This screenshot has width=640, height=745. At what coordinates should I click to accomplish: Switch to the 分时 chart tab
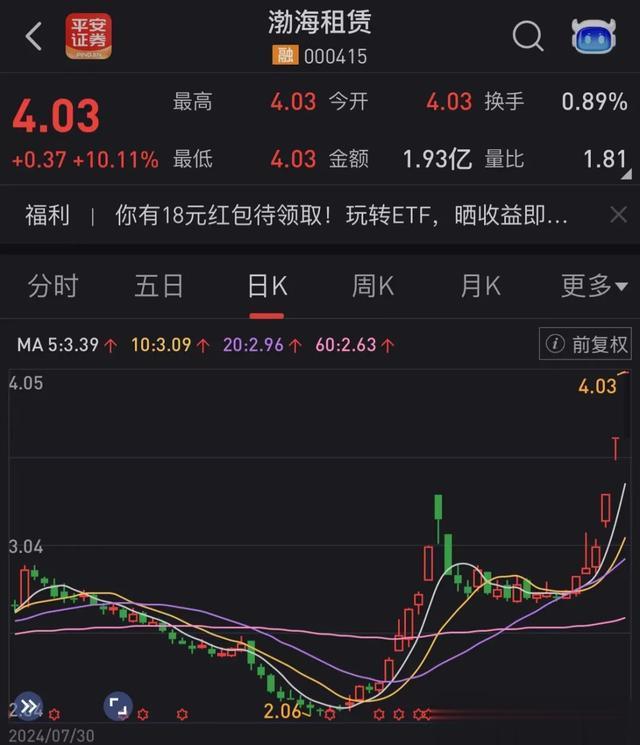(x=53, y=287)
